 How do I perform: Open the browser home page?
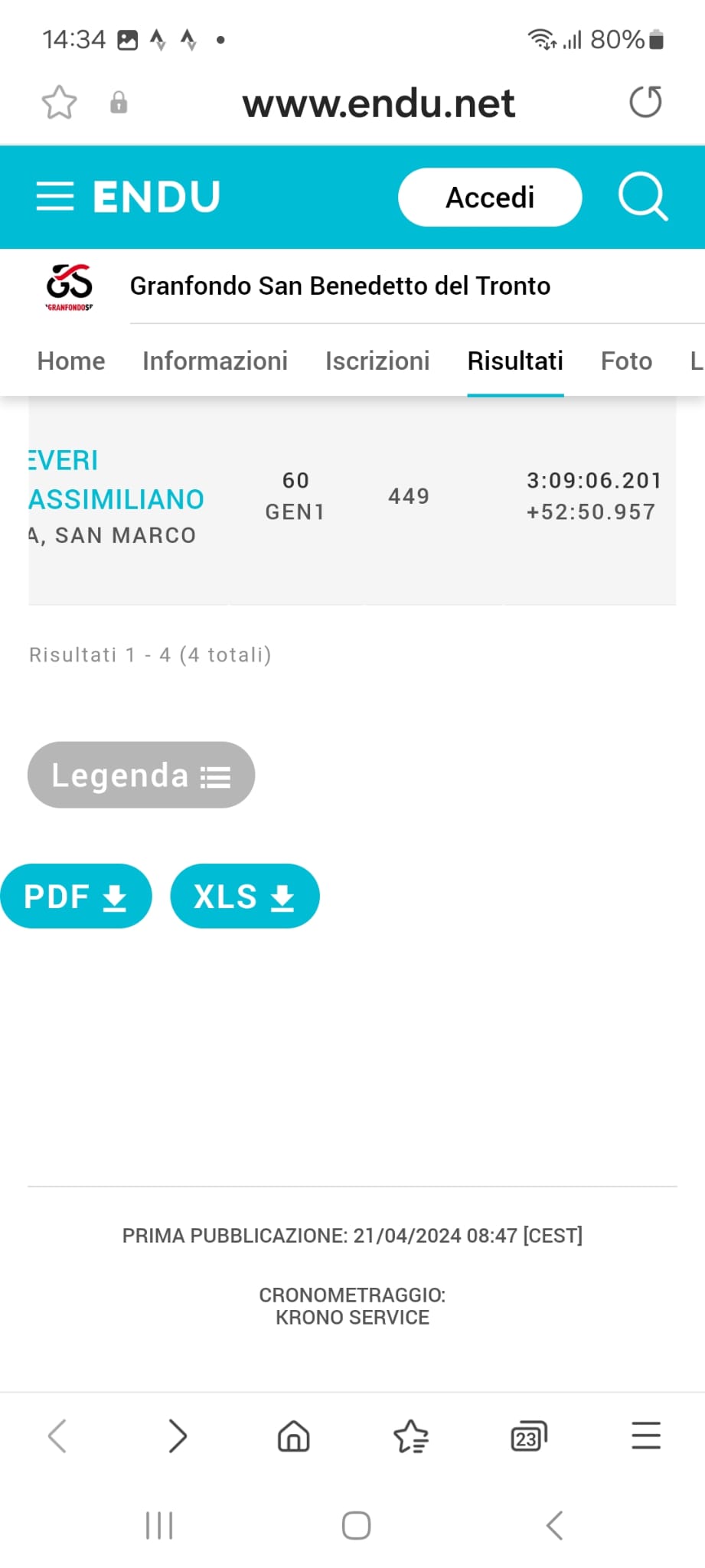click(293, 1436)
